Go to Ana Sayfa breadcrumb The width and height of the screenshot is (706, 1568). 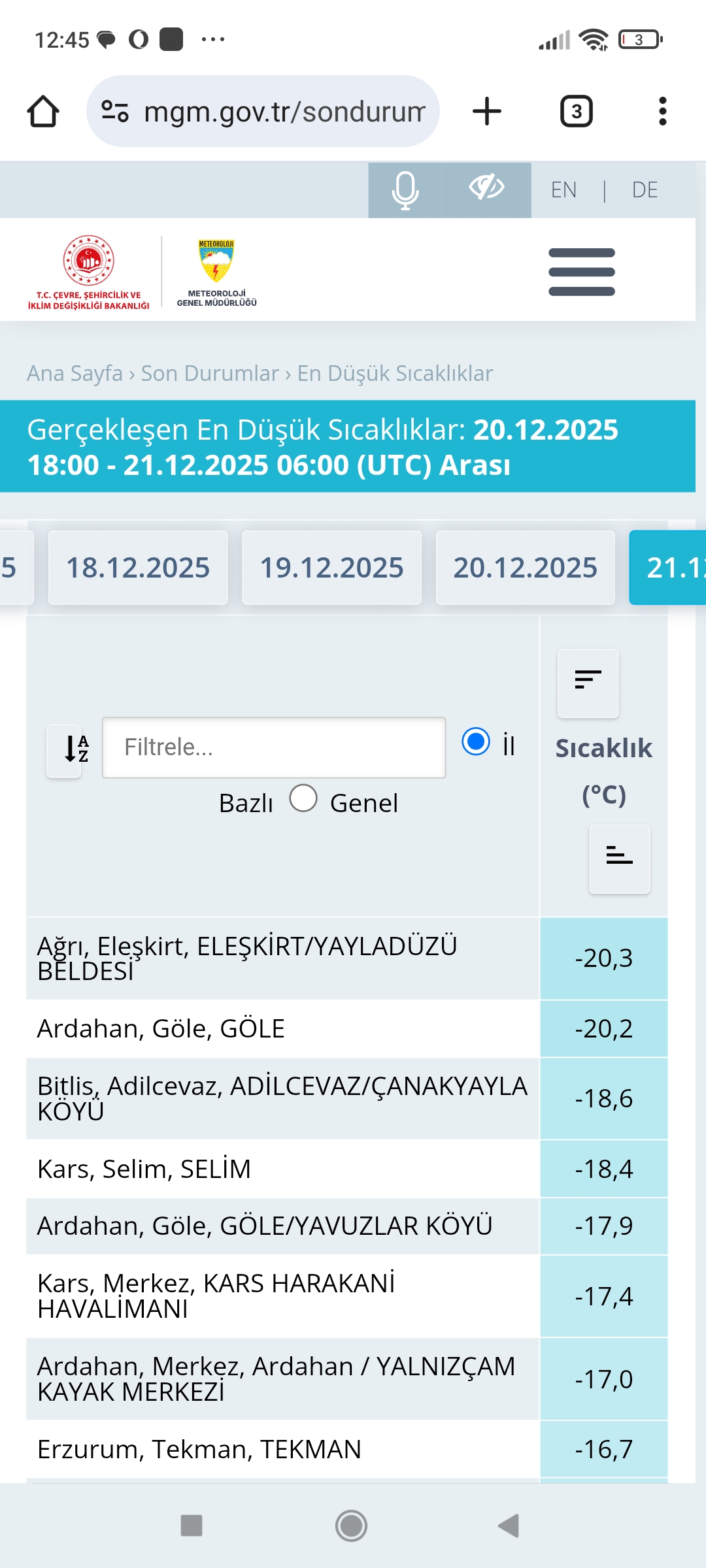point(75,373)
